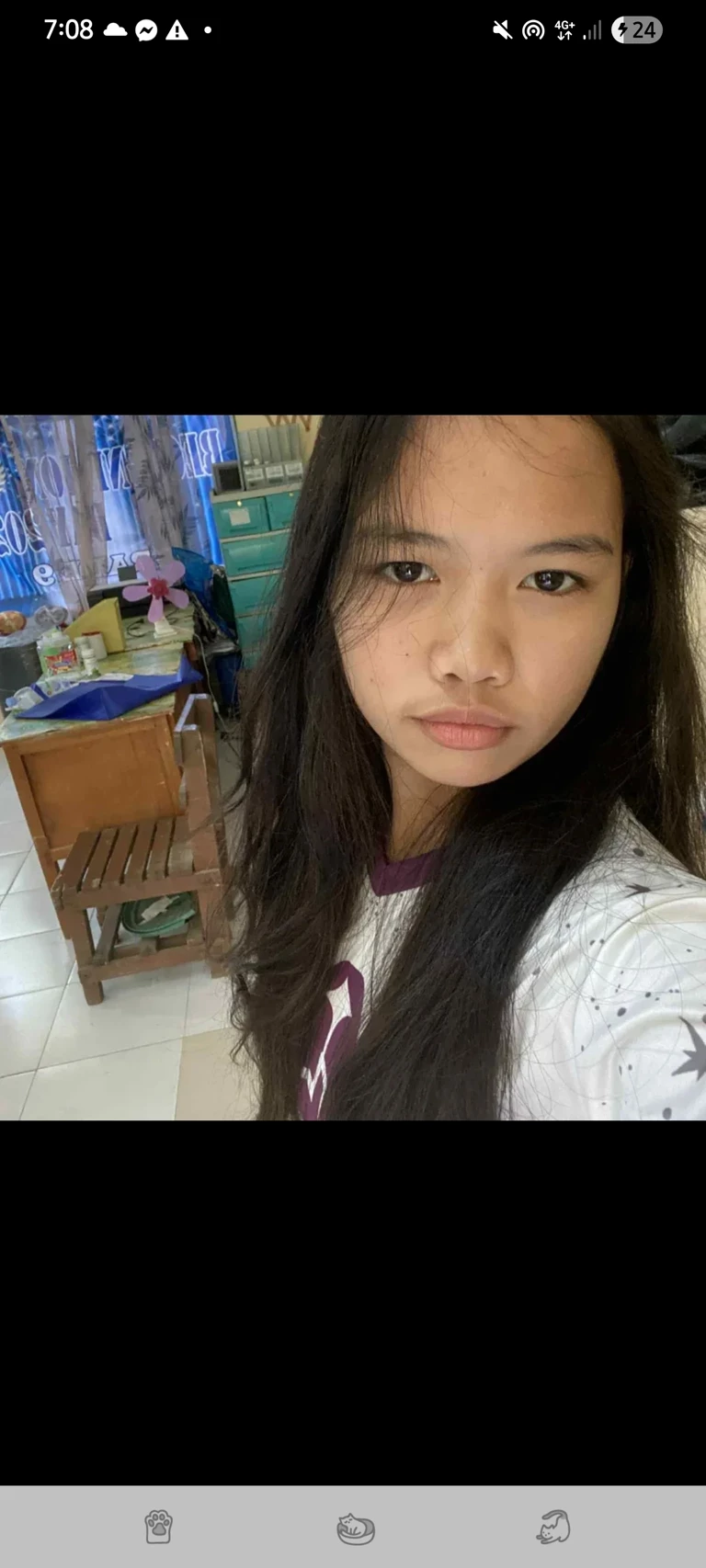706x1568 pixels.
Task: Go back using the stretching cat icon
Action: (552, 1527)
